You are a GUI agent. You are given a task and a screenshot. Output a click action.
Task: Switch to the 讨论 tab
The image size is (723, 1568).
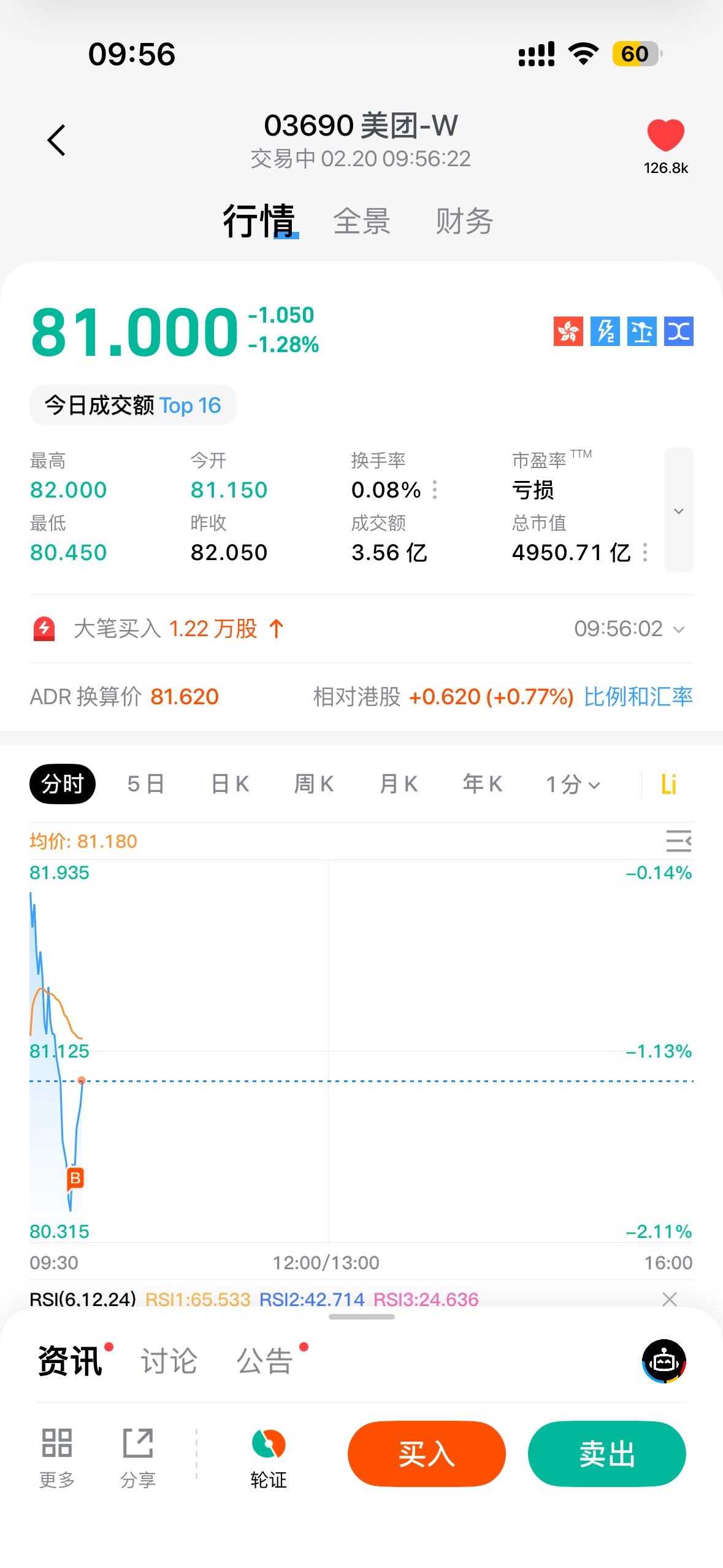[169, 1361]
